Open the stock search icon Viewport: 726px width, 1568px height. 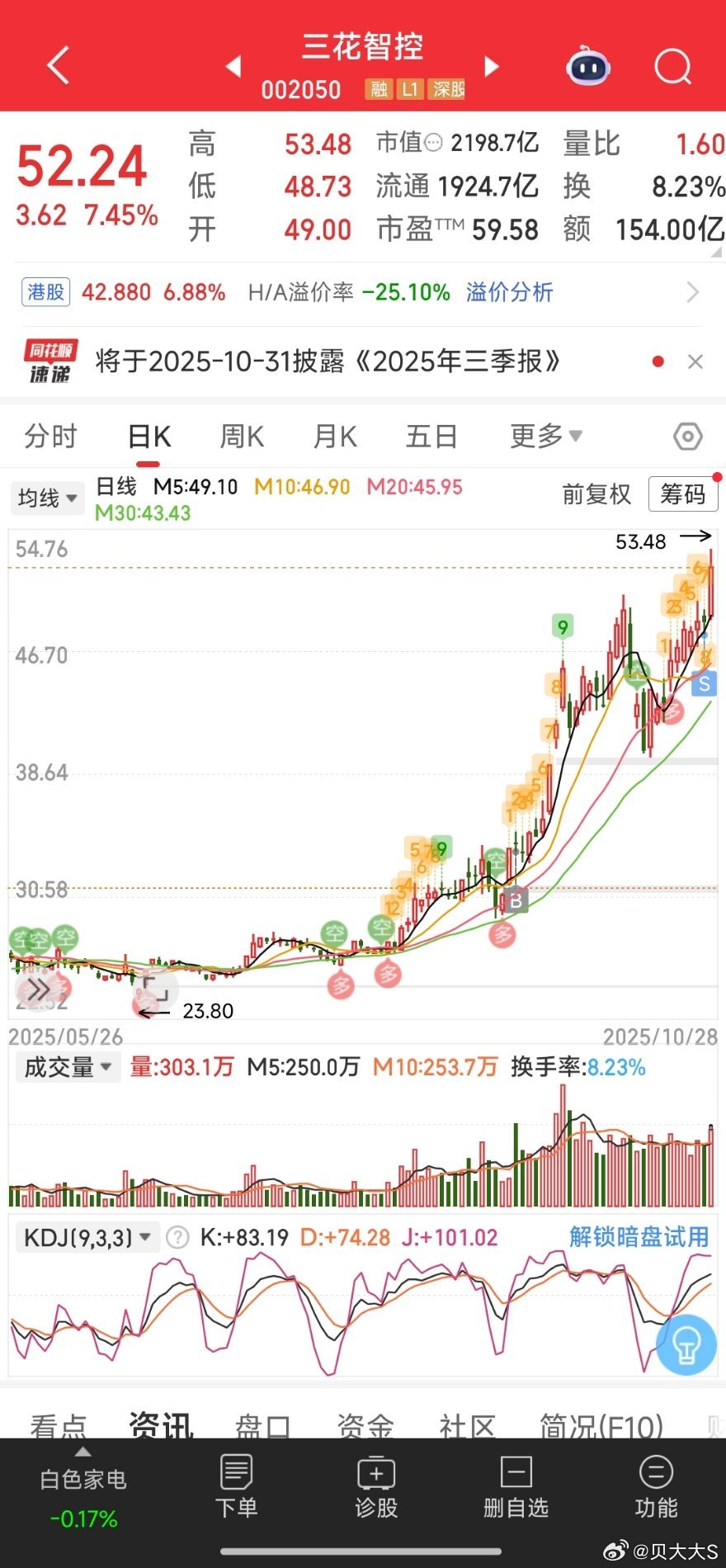coord(672,66)
